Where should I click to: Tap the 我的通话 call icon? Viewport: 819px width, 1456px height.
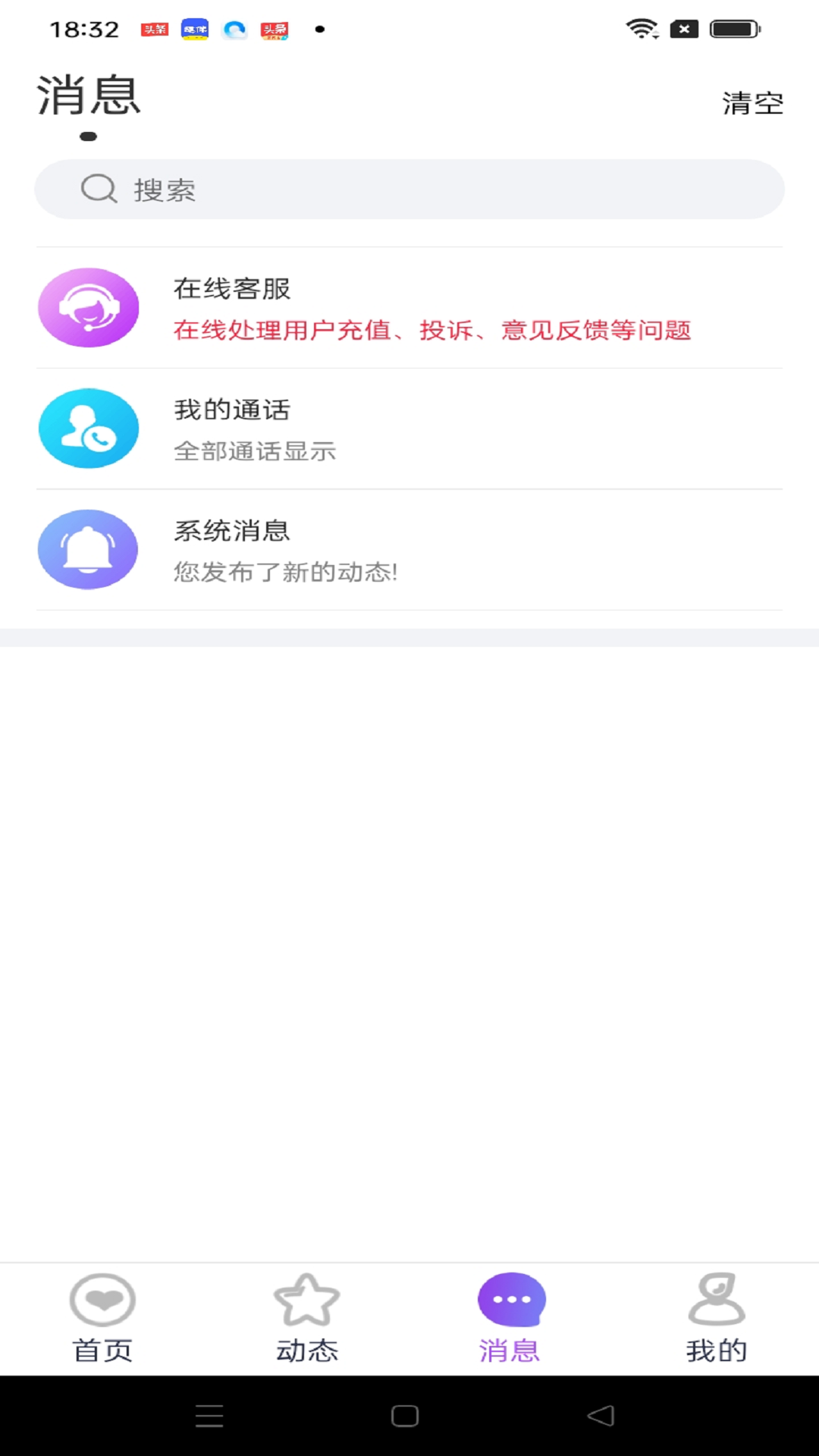pyautogui.click(x=88, y=428)
